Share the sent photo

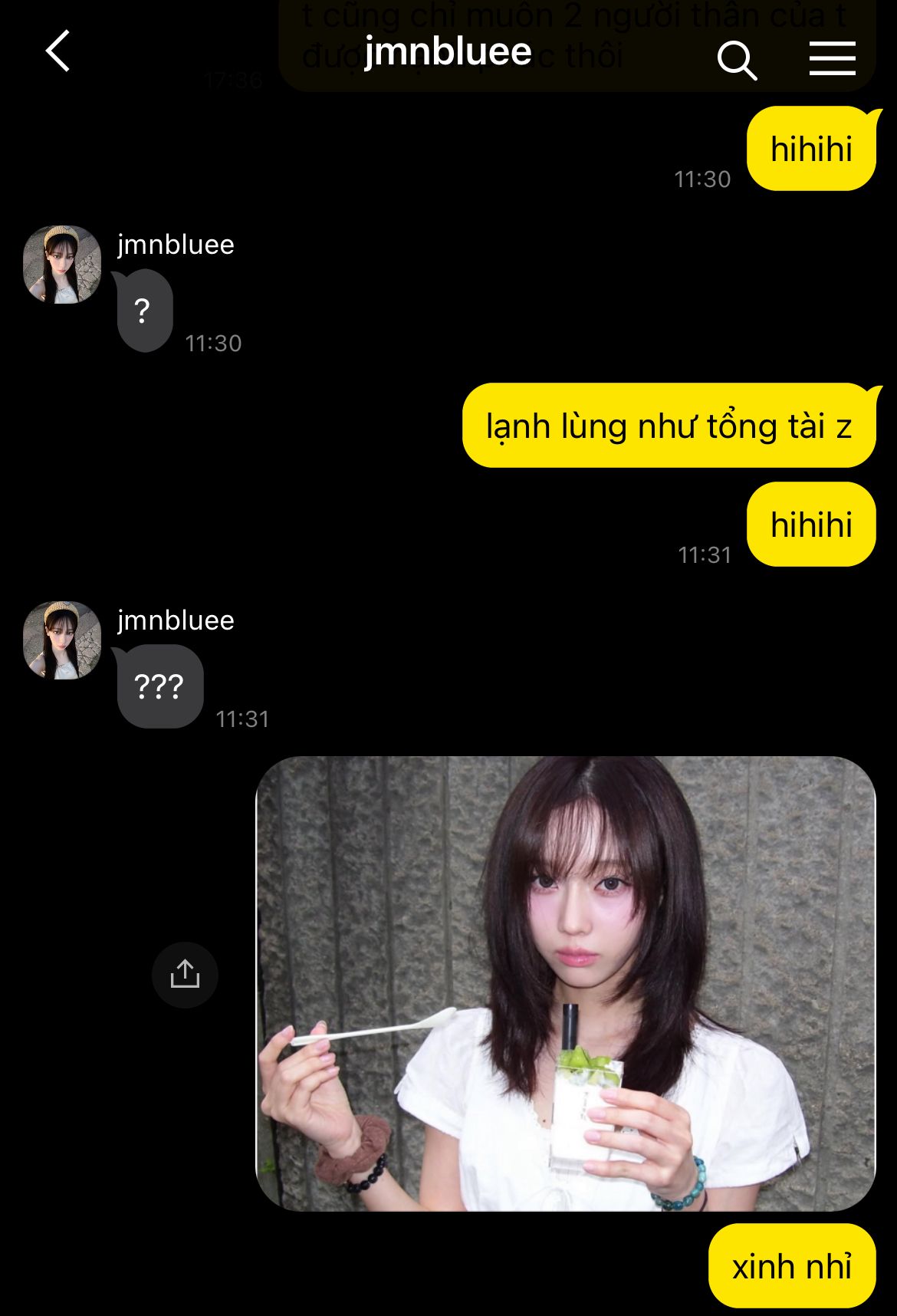185,975
